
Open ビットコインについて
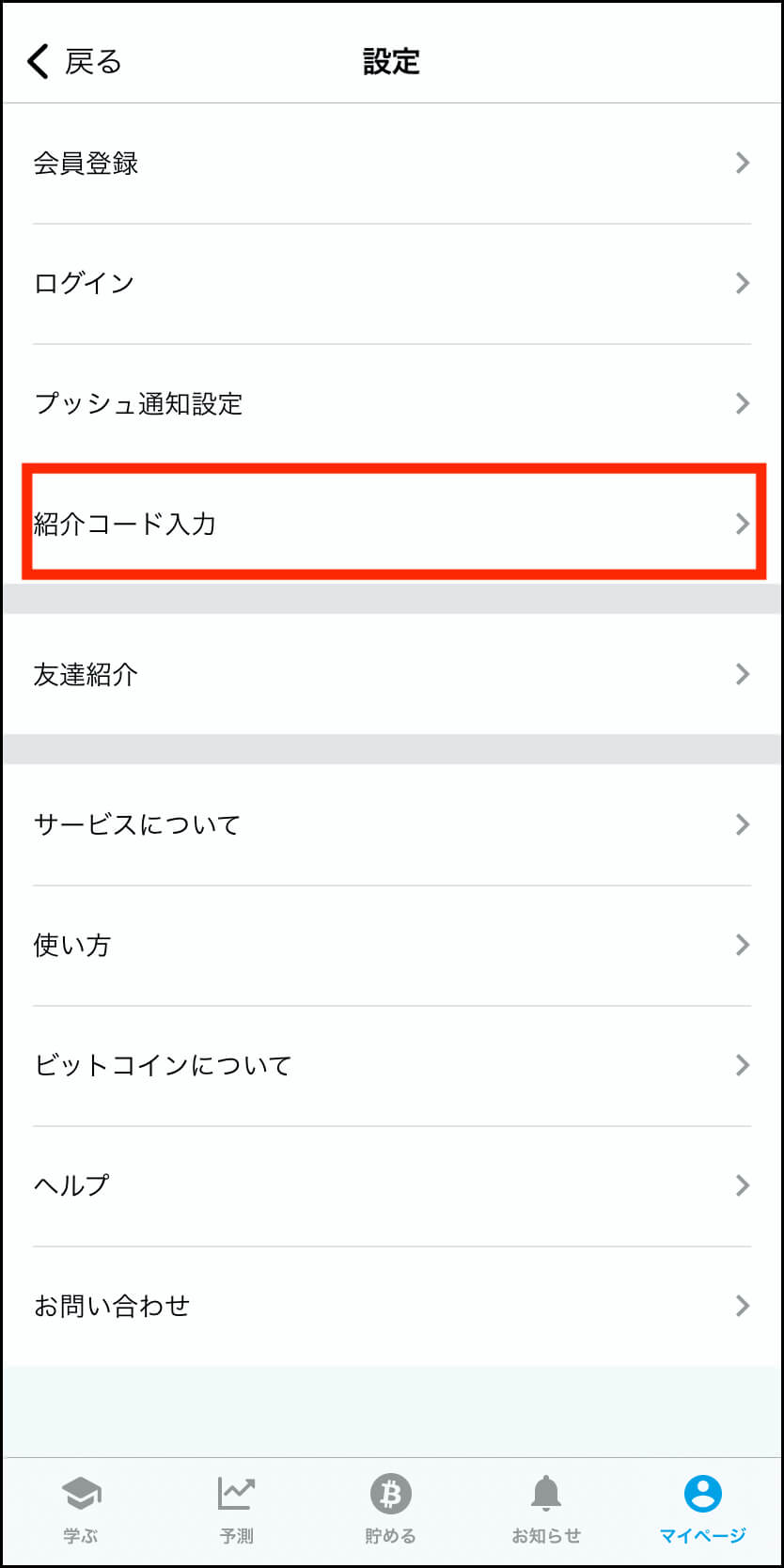tap(392, 1065)
